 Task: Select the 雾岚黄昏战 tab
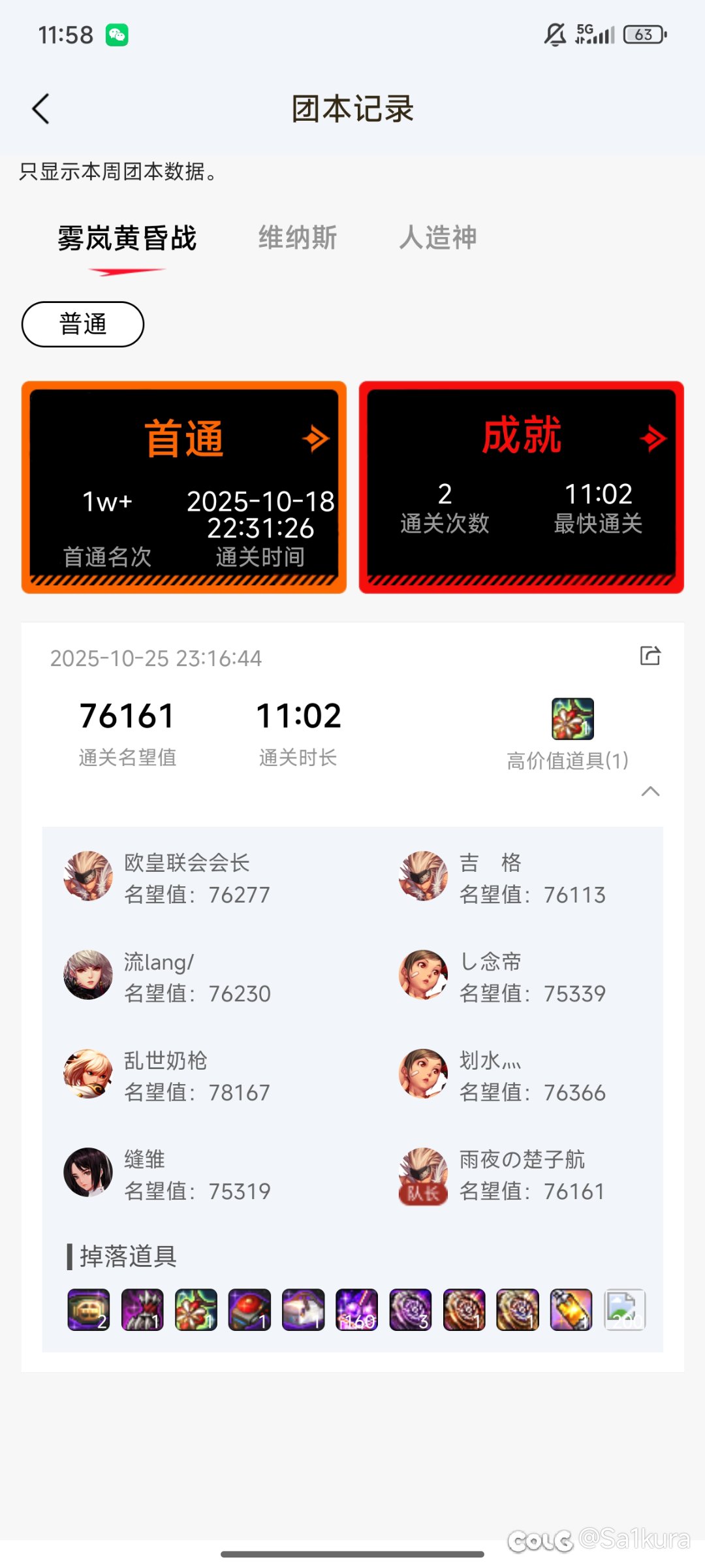127,239
